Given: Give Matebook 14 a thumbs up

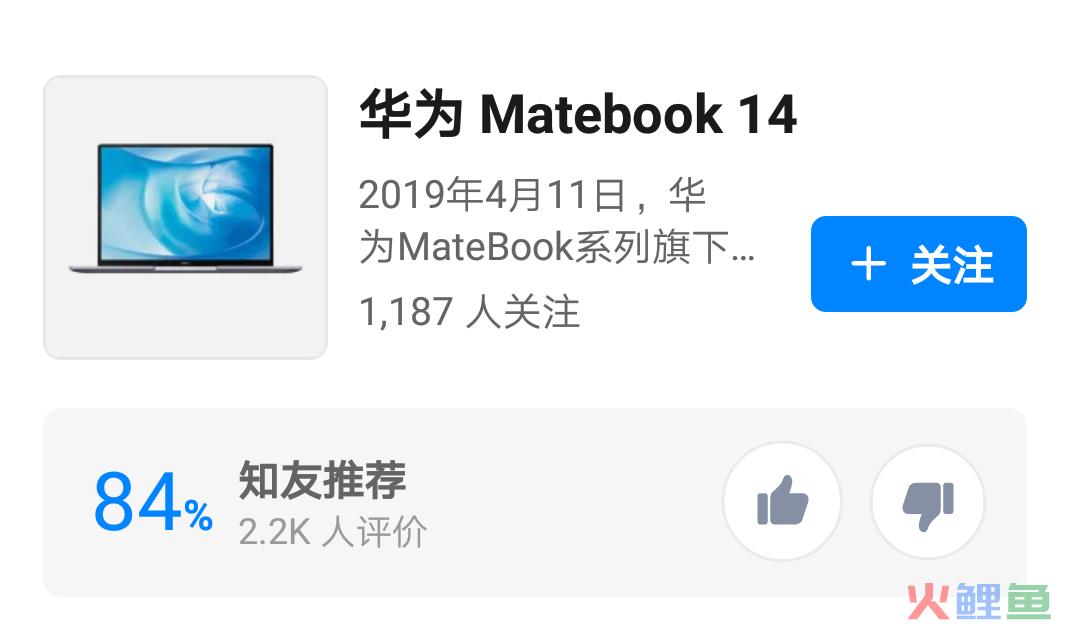Looking at the screenshot, I should [782, 501].
